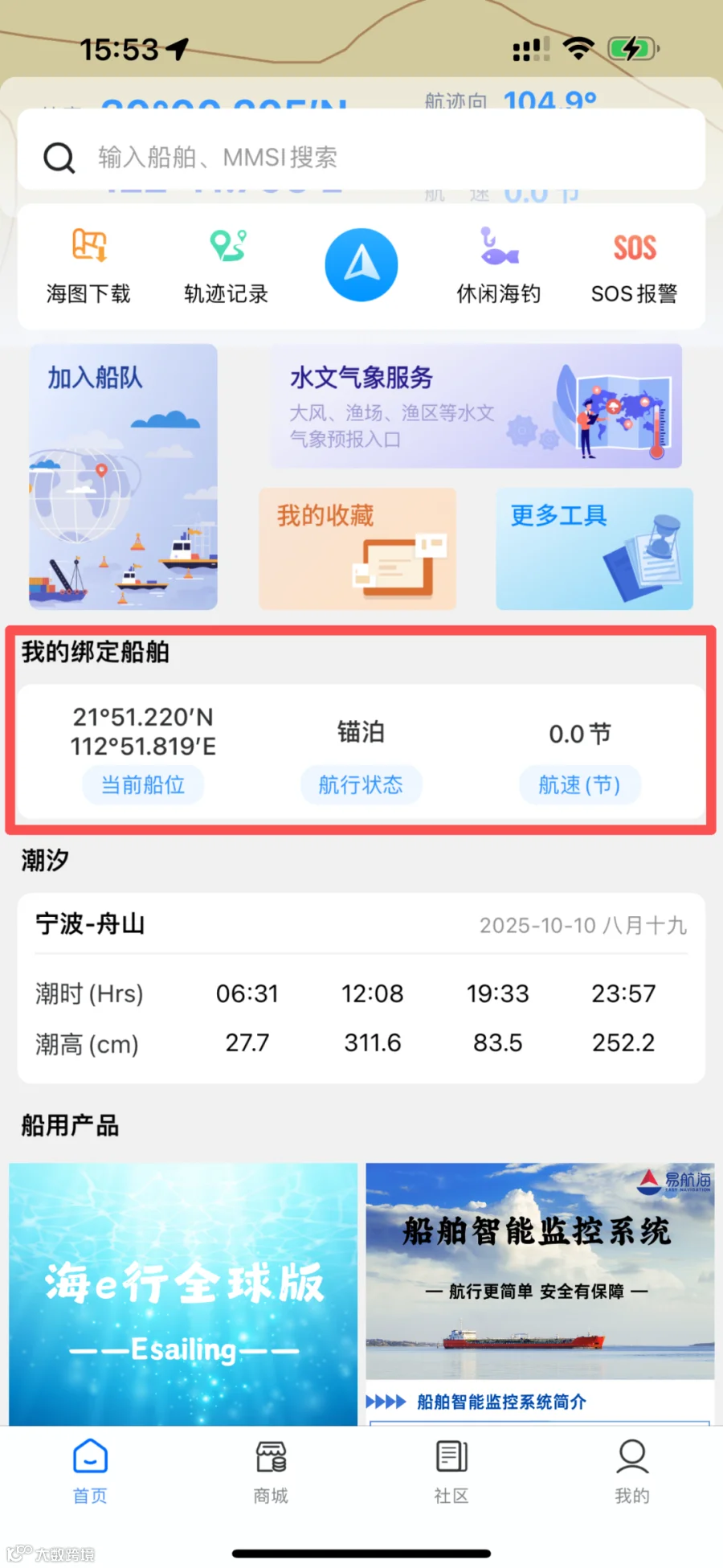View 当前船位 current ship position
Screen dimensions: 723x1568
[143, 784]
